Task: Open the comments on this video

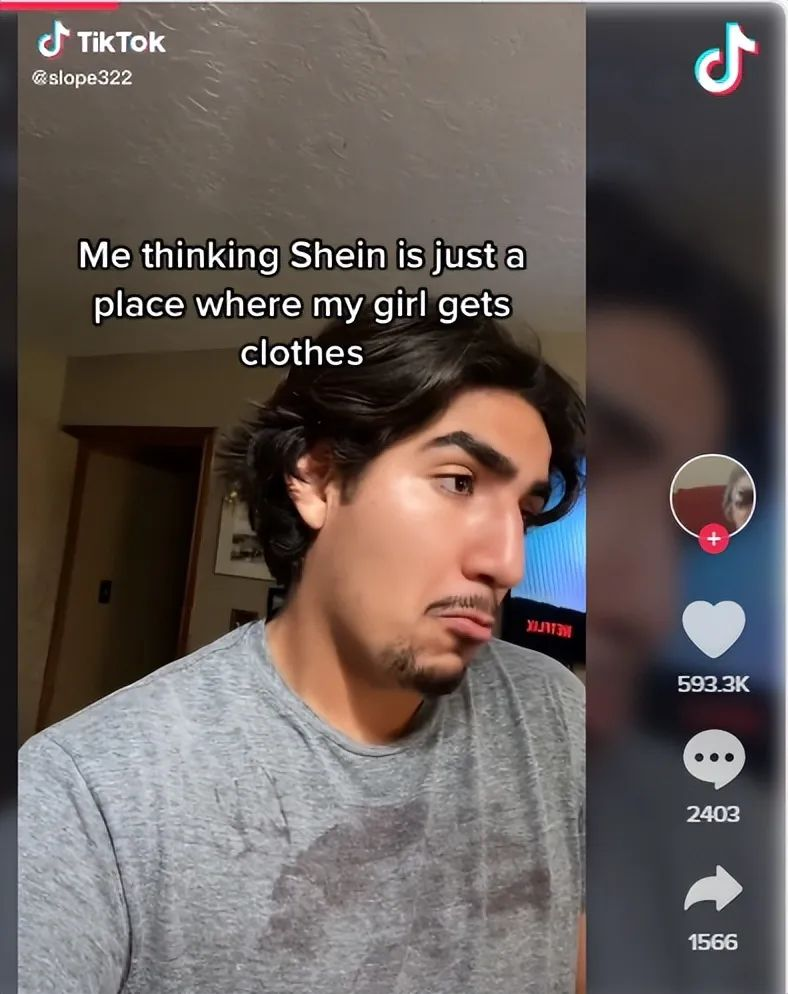Action: click(713, 759)
